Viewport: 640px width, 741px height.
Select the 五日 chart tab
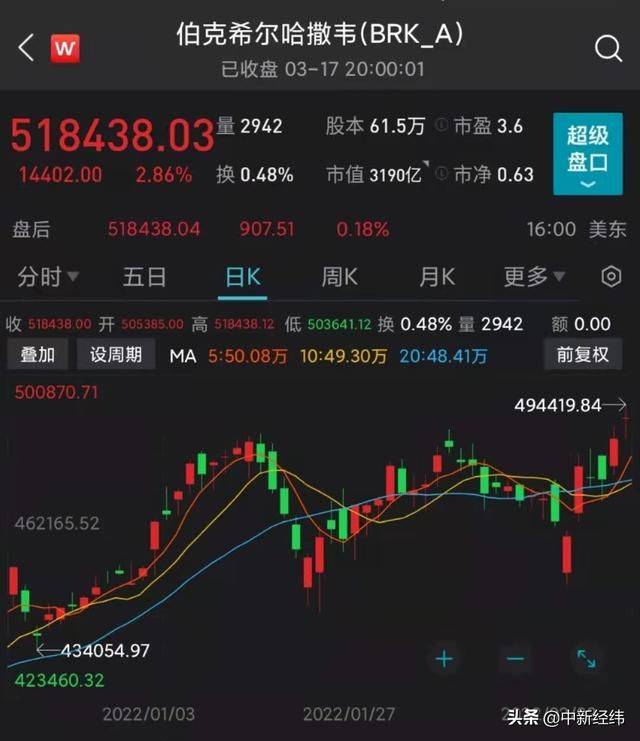pos(144,277)
